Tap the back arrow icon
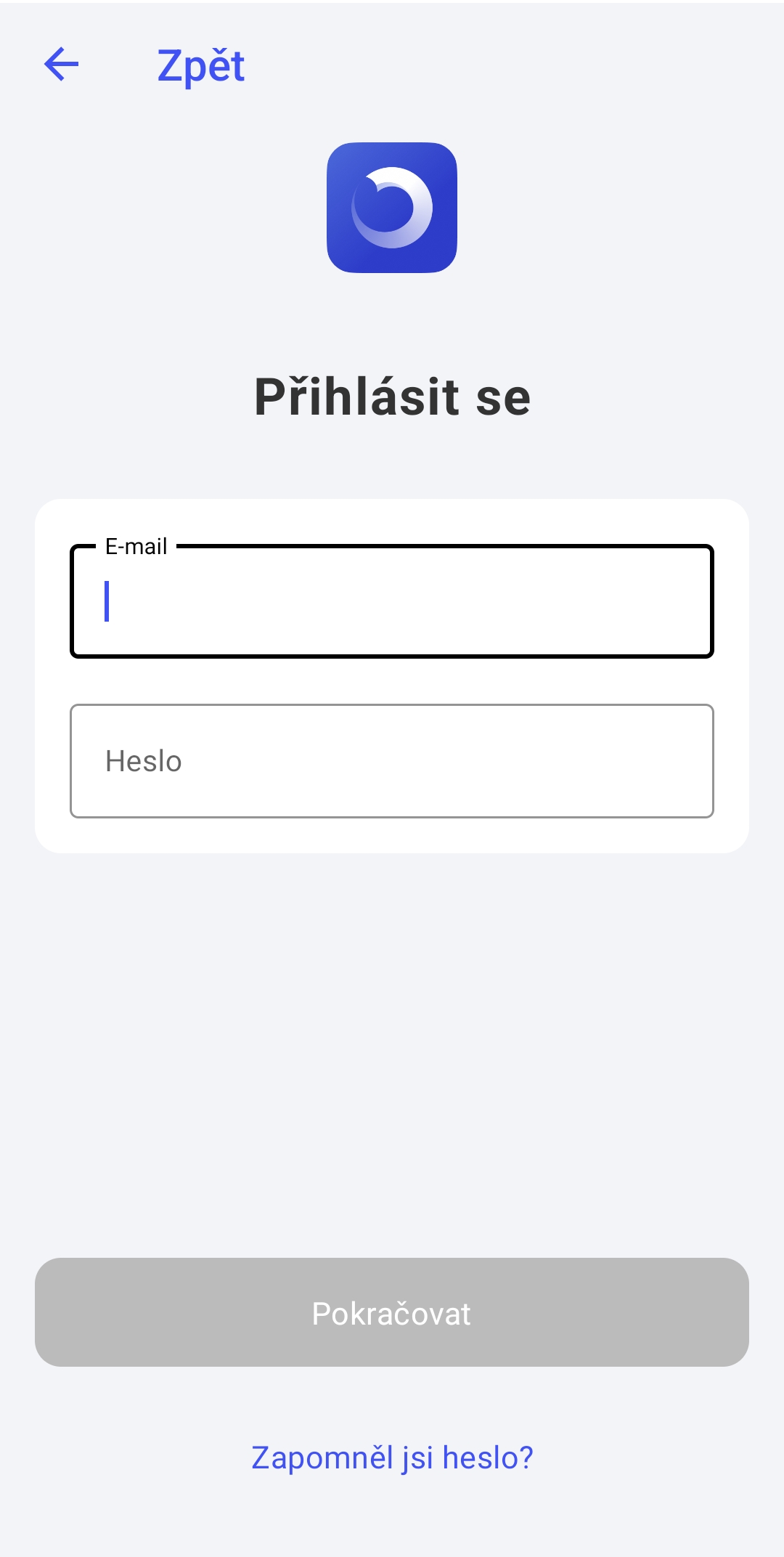784x1557 pixels. [62, 65]
